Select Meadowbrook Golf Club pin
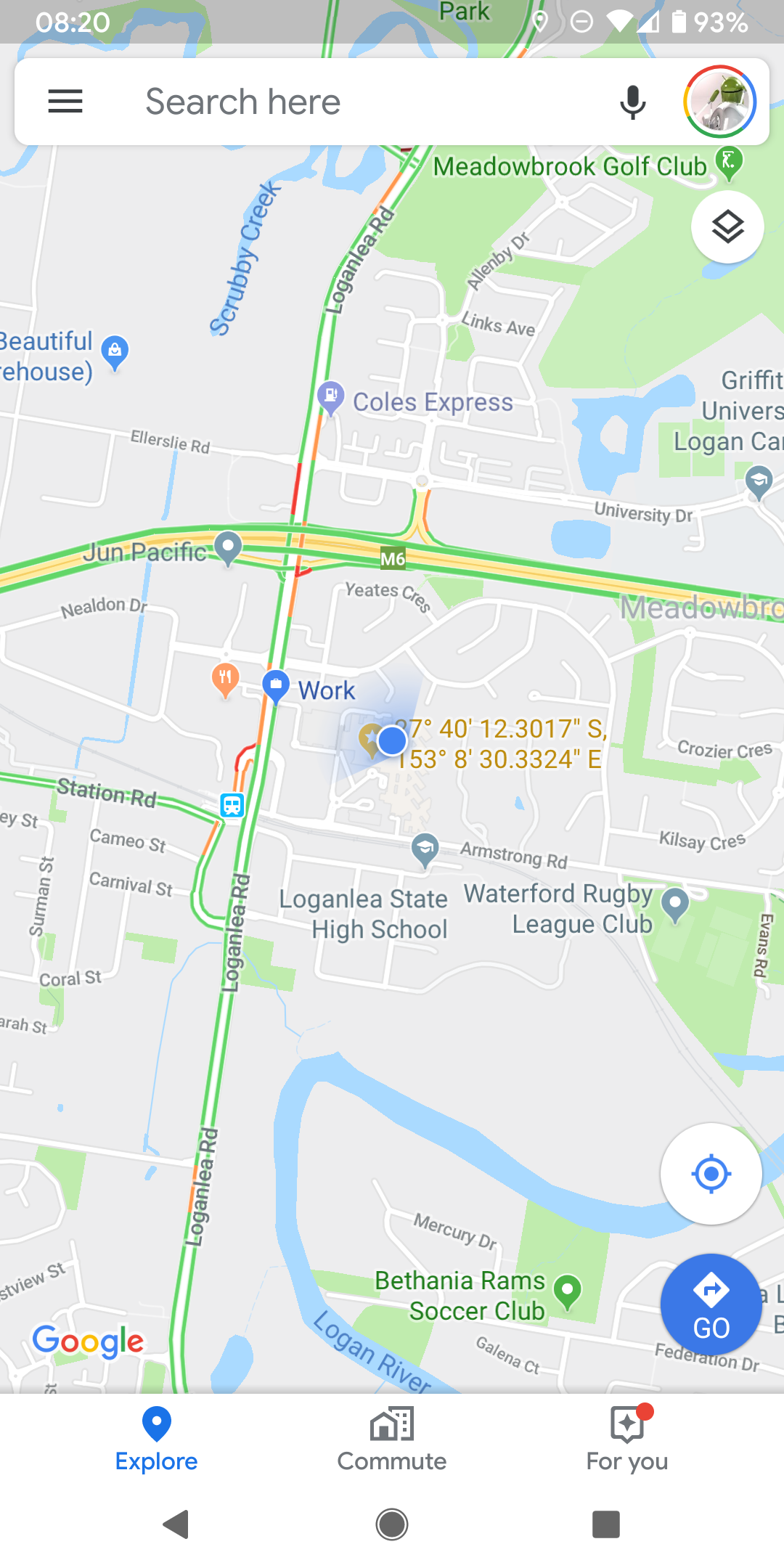This screenshot has width=784, height=1568. [x=729, y=163]
